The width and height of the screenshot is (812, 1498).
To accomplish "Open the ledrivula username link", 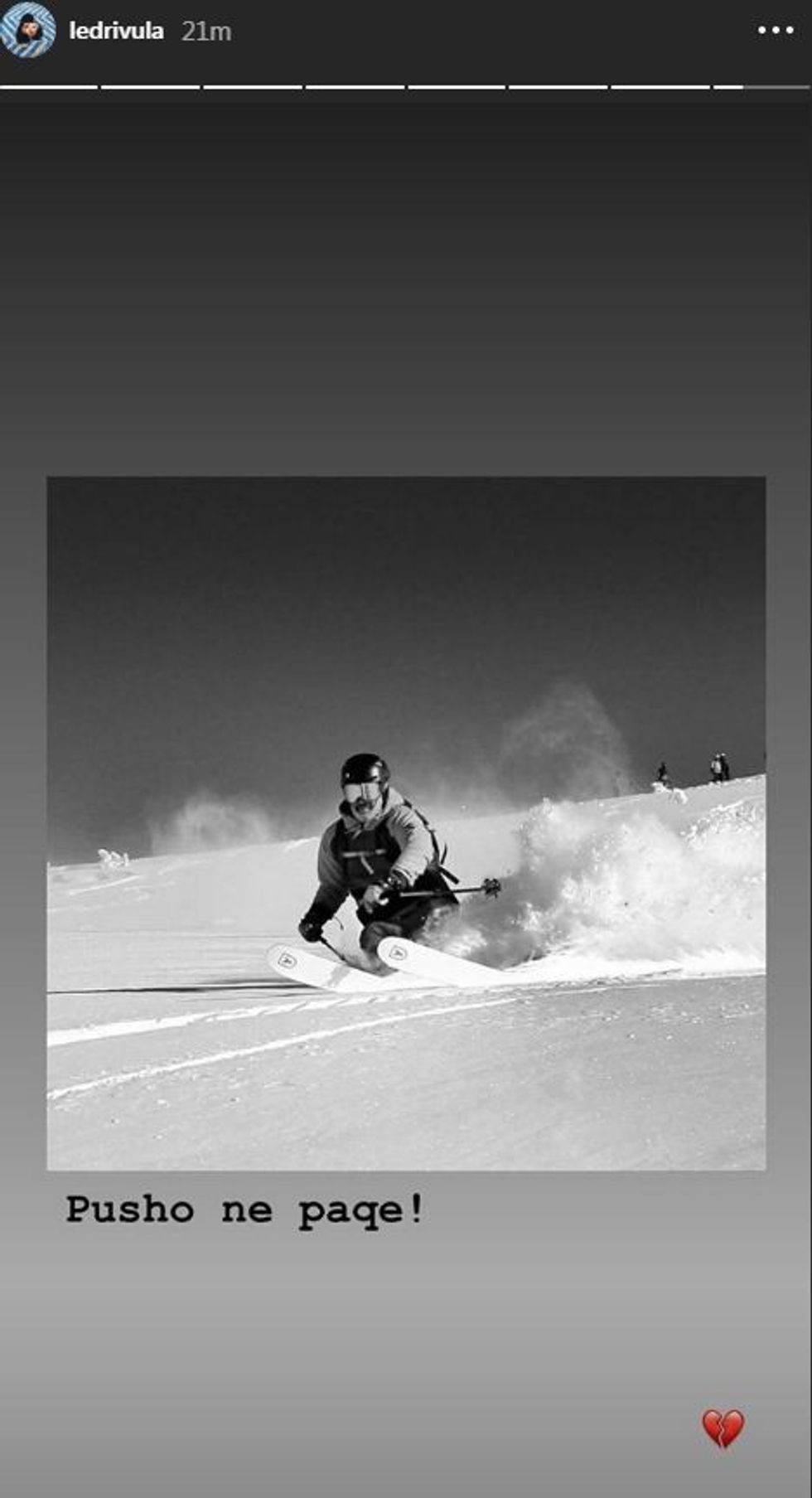I will pos(115,32).
